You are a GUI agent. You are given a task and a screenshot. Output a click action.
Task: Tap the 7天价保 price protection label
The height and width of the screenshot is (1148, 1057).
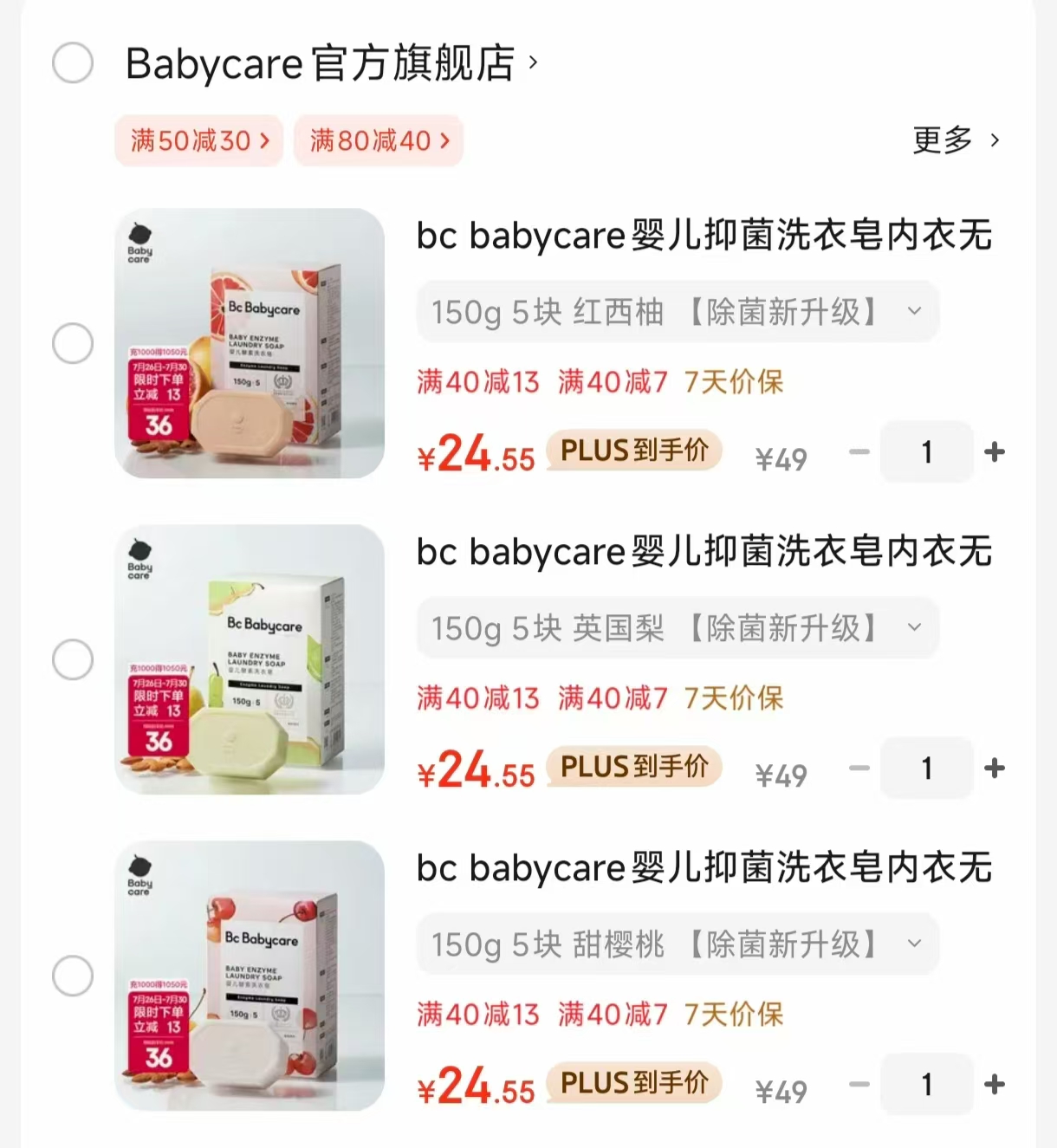tap(733, 382)
